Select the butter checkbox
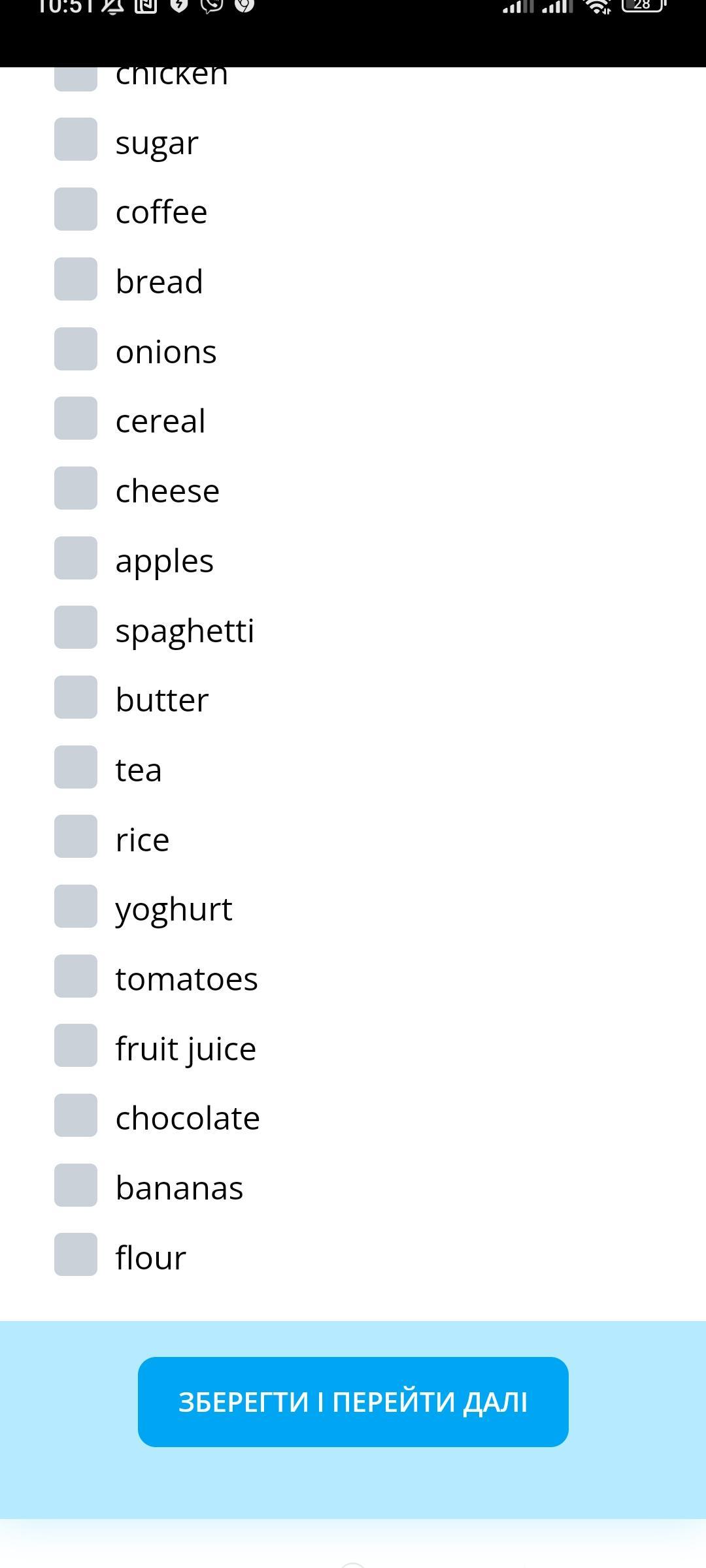The height and width of the screenshot is (1568, 706). pyautogui.click(x=76, y=697)
